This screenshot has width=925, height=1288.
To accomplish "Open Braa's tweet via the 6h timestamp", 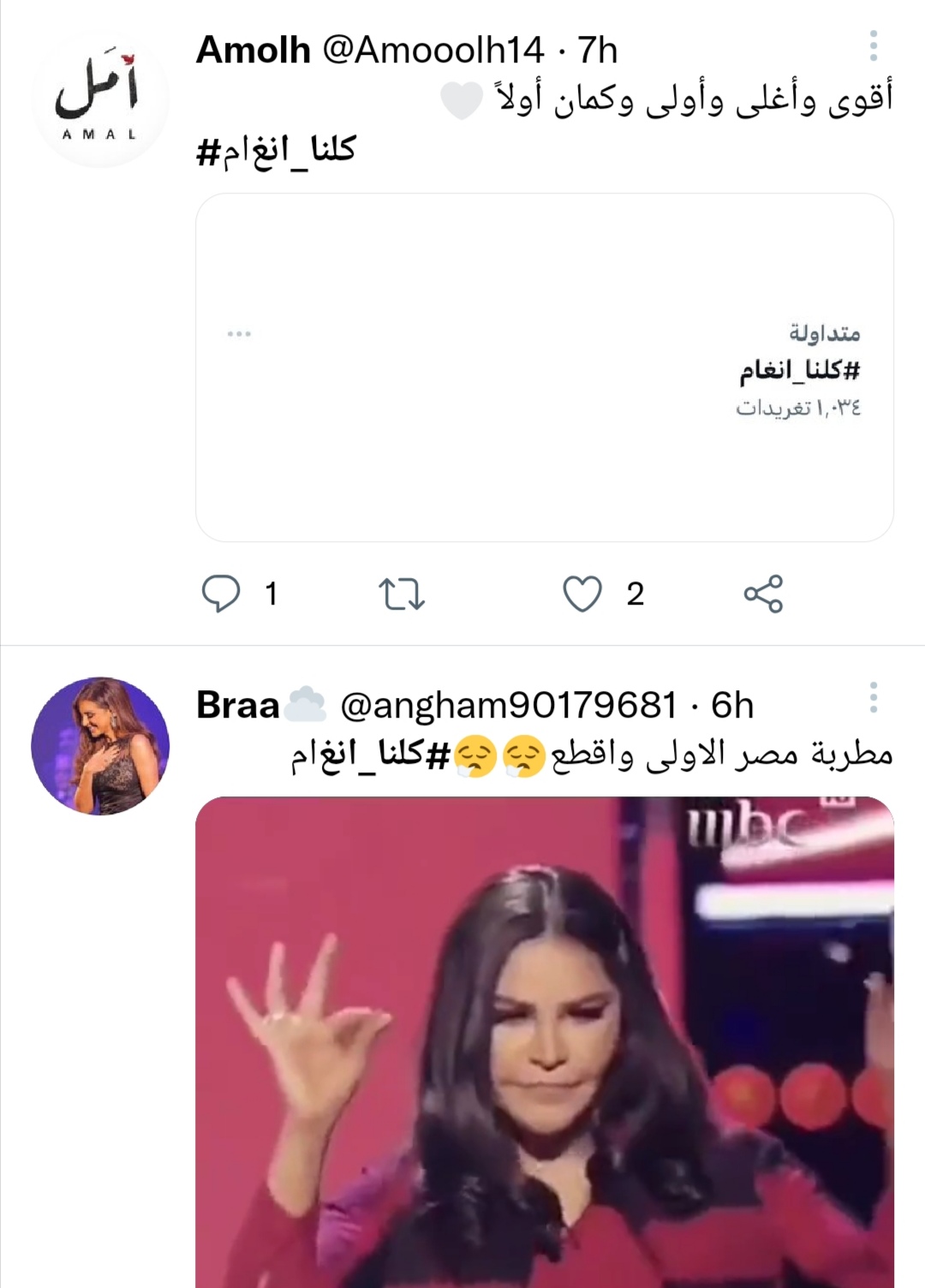I will click(x=734, y=707).
